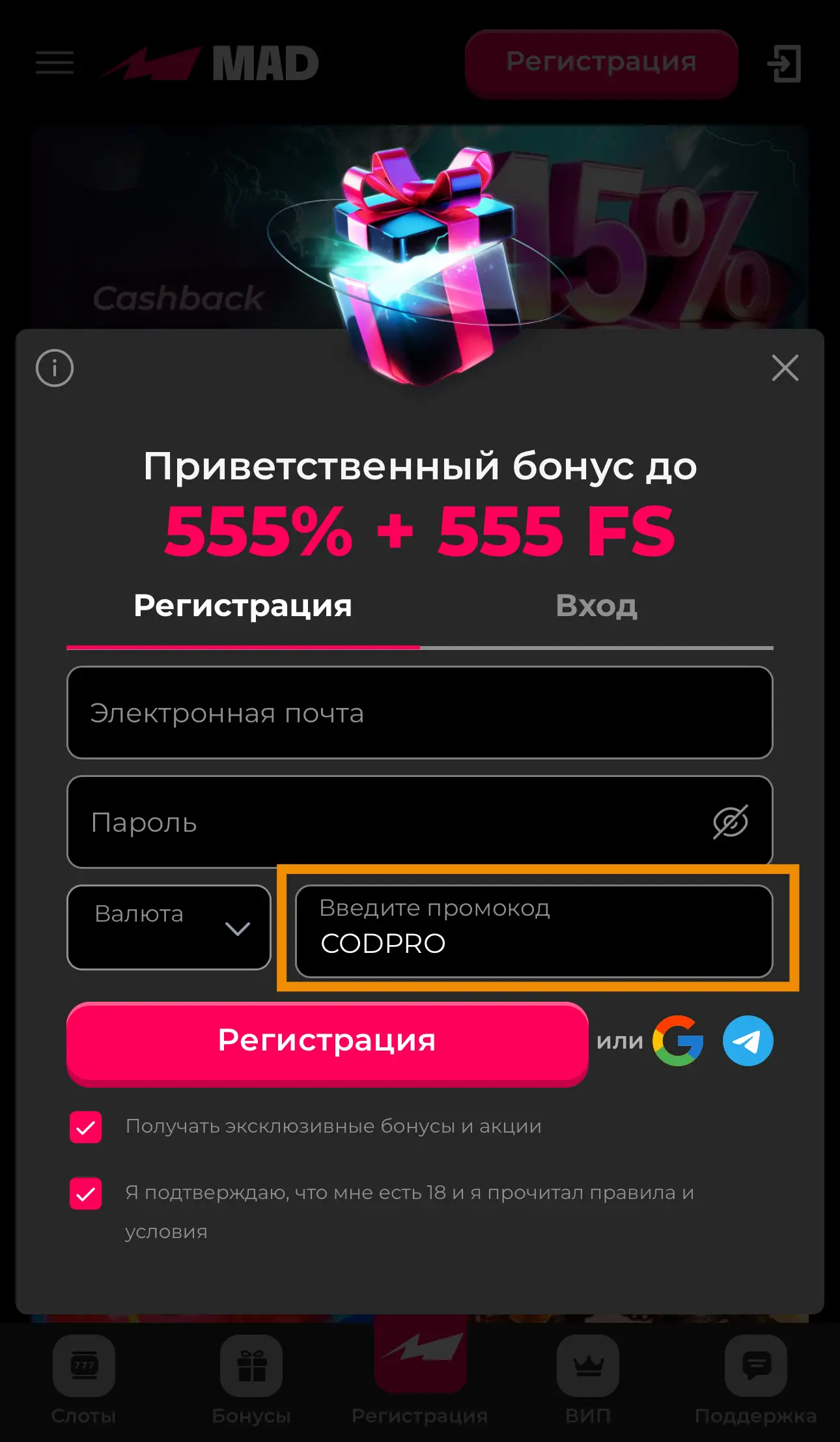
Task: Open the login icon at top right
Action: (786, 64)
